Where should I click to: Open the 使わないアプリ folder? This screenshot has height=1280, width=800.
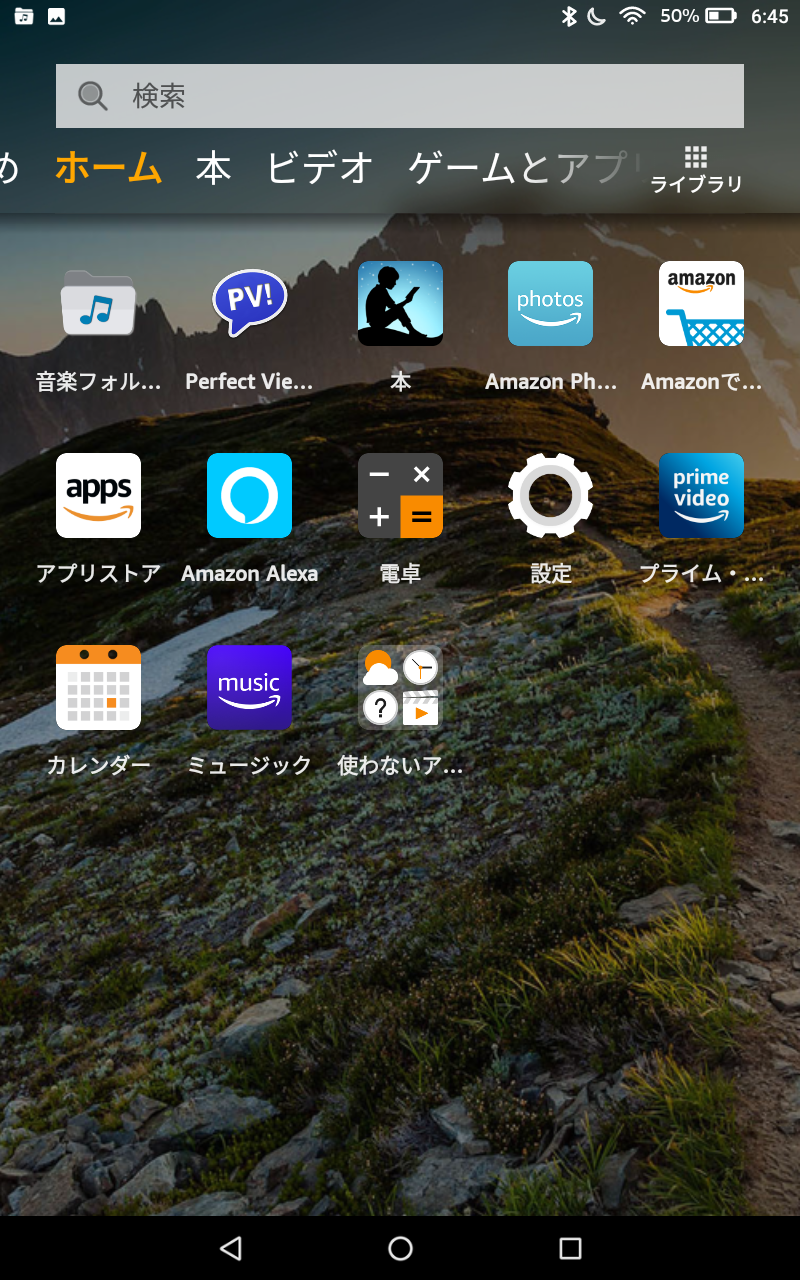400,688
